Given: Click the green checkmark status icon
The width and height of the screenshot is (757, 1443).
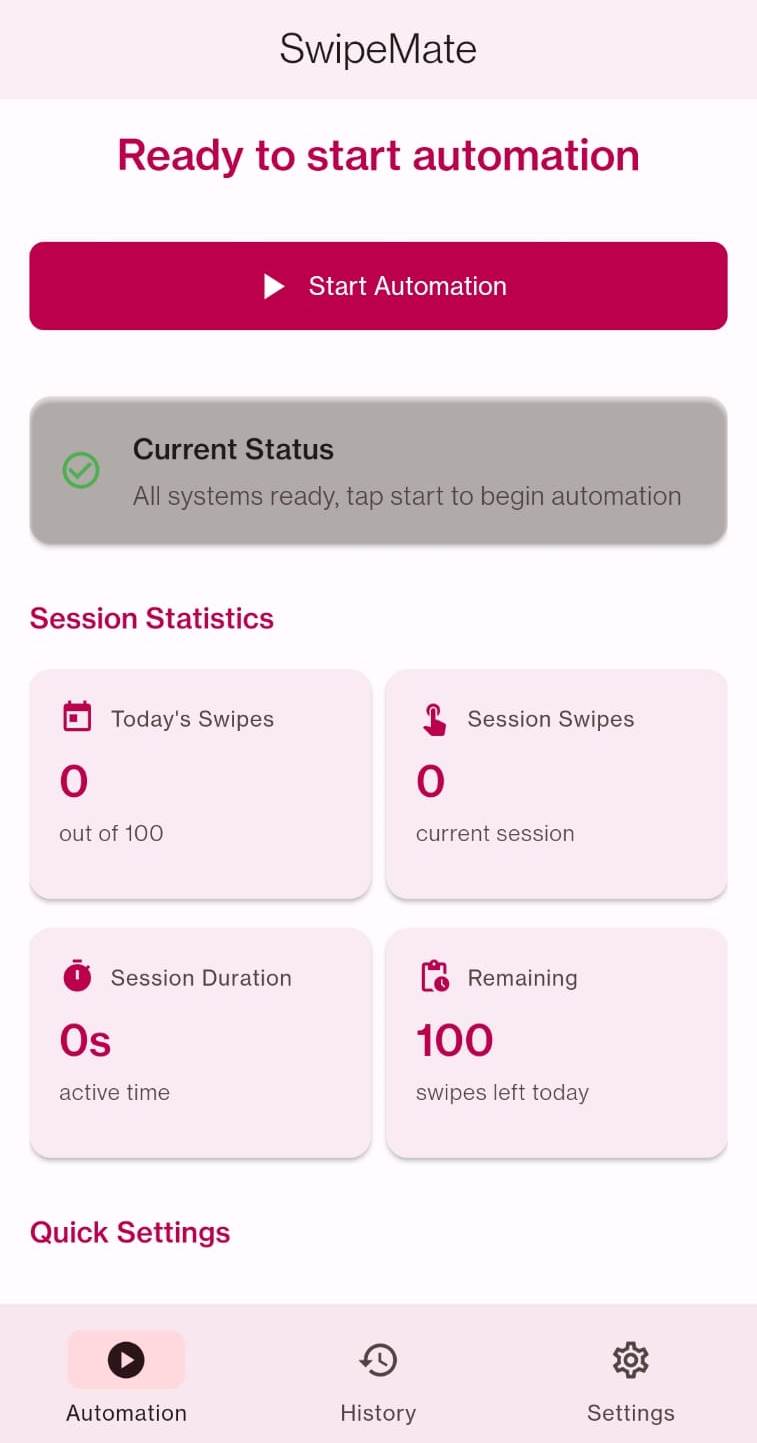Looking at the screenshot, I should click(81, 470).
